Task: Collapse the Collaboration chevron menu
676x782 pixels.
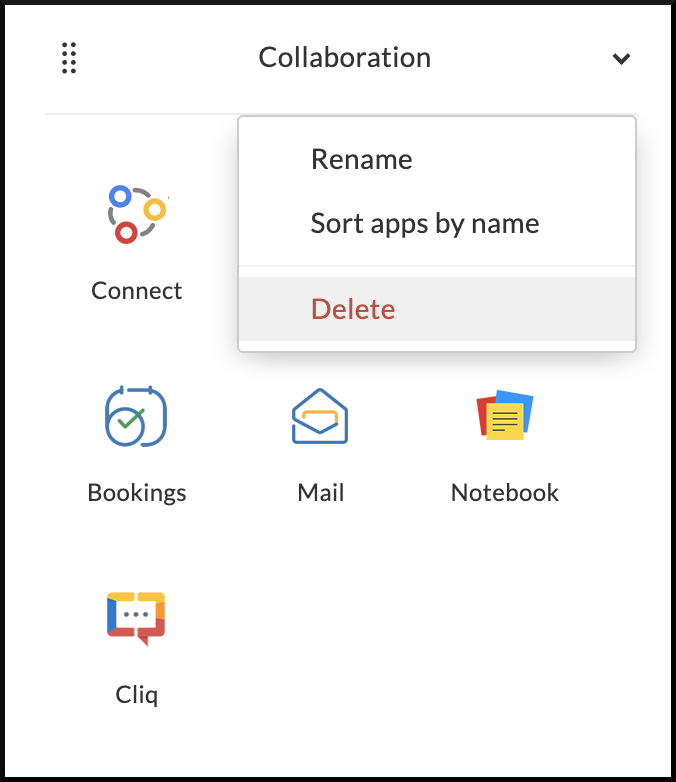Action: (621, 59)
